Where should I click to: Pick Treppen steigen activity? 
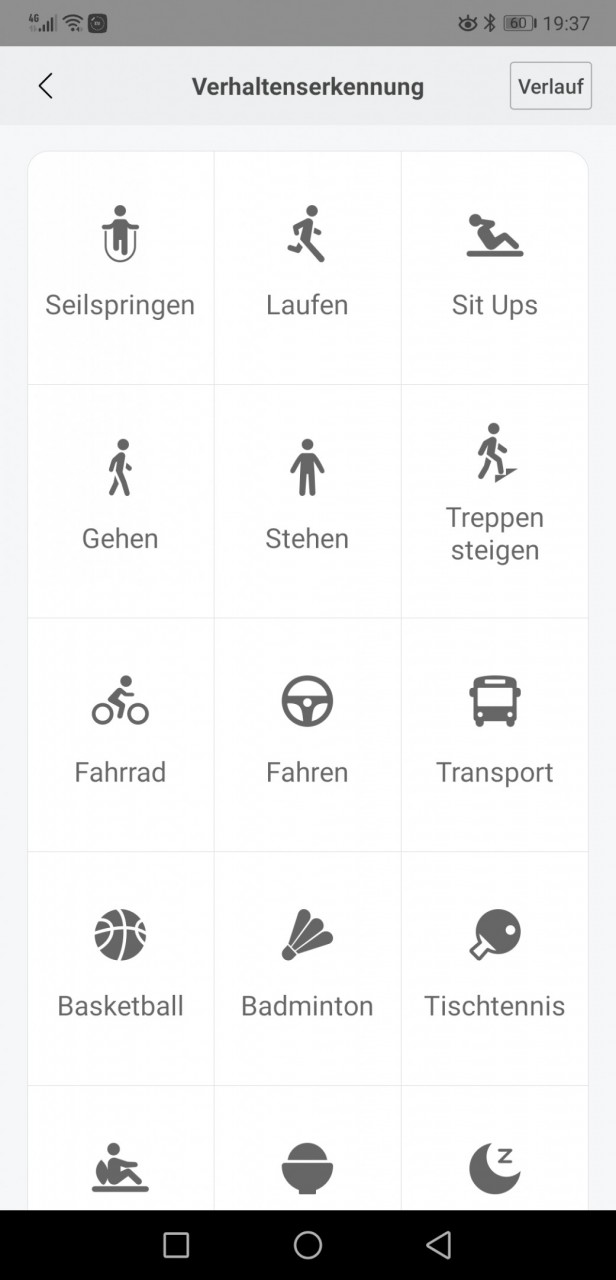pos(495,501)
